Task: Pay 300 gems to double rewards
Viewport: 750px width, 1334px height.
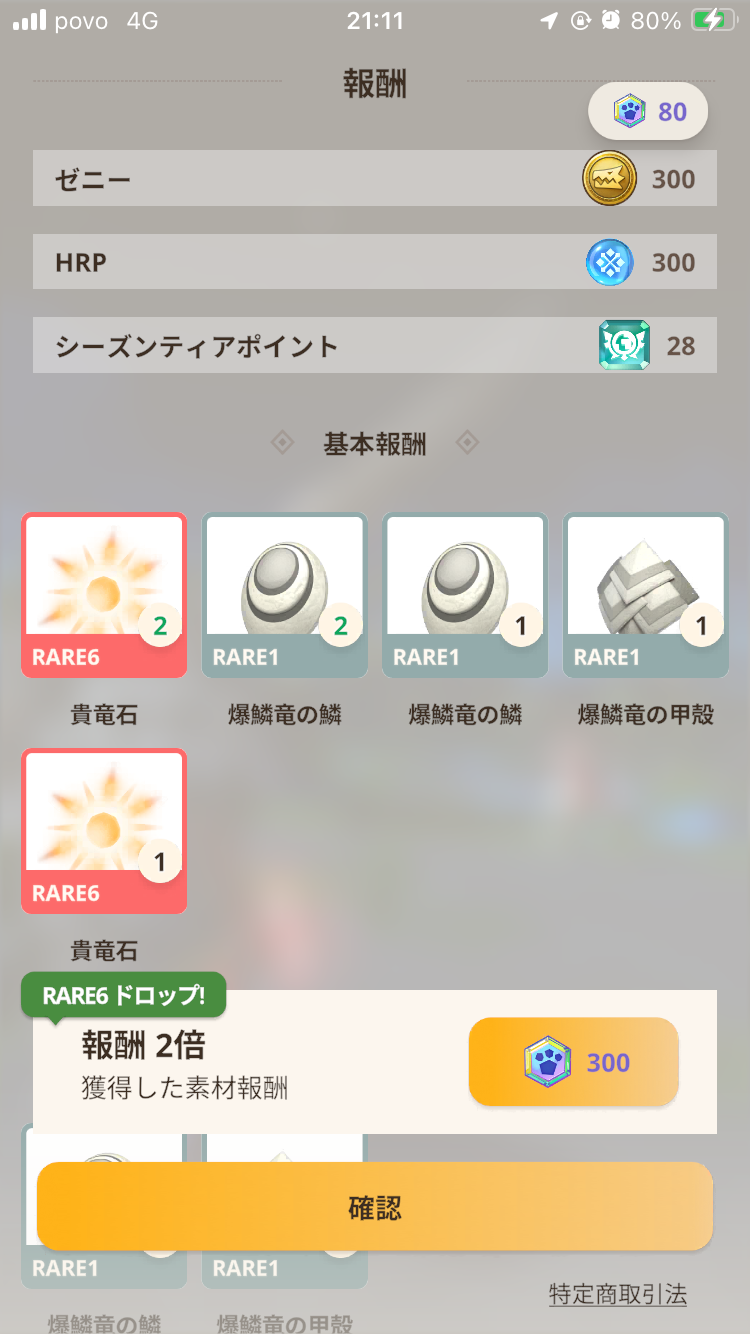Action: tap(574, 1062)
